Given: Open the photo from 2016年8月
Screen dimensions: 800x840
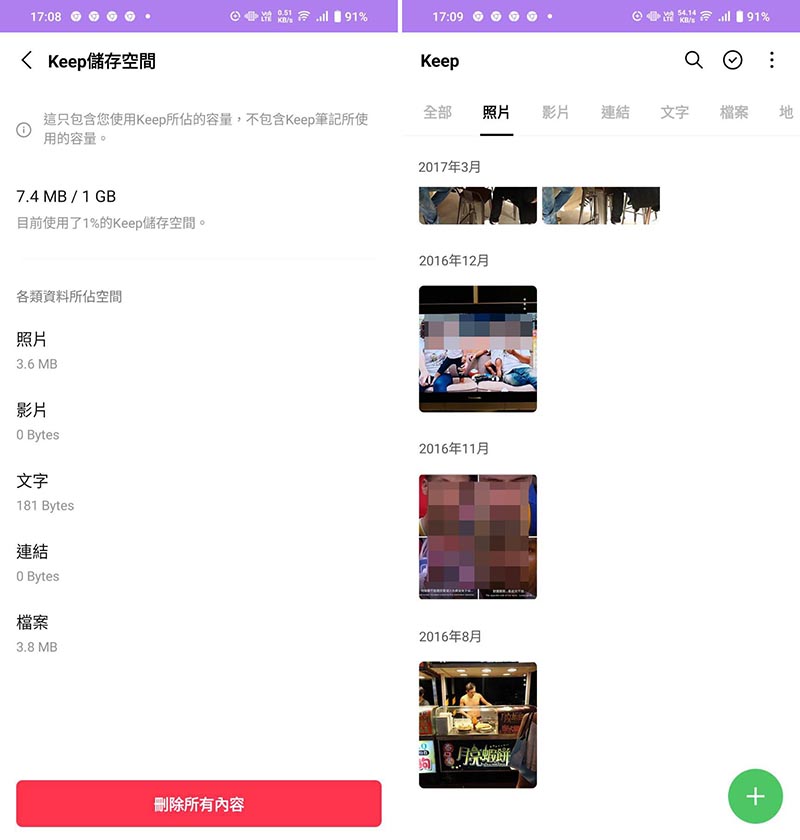Looking at the screenshot, I should 478,724.
